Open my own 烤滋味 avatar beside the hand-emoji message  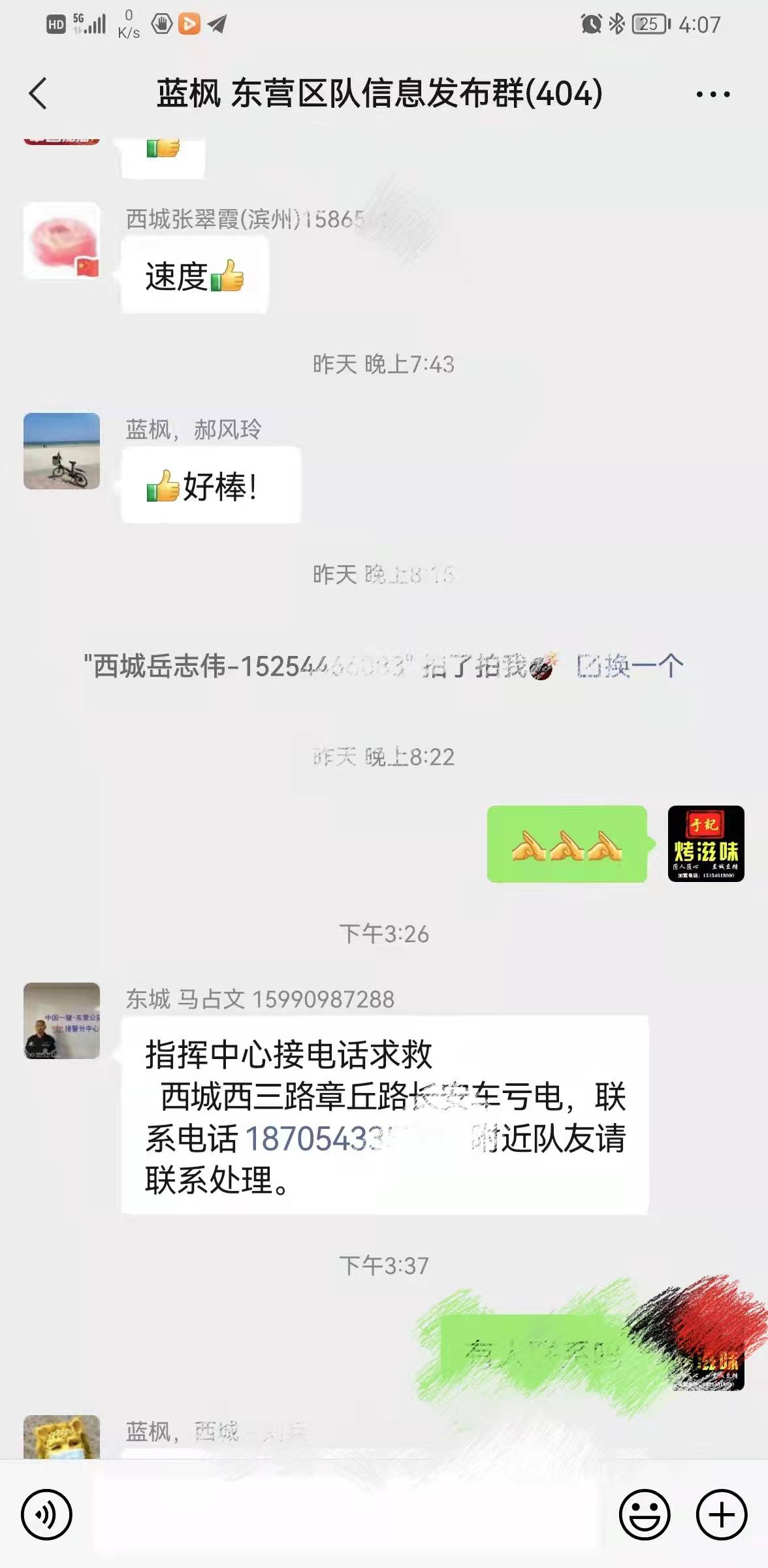(x=706, y=844)
